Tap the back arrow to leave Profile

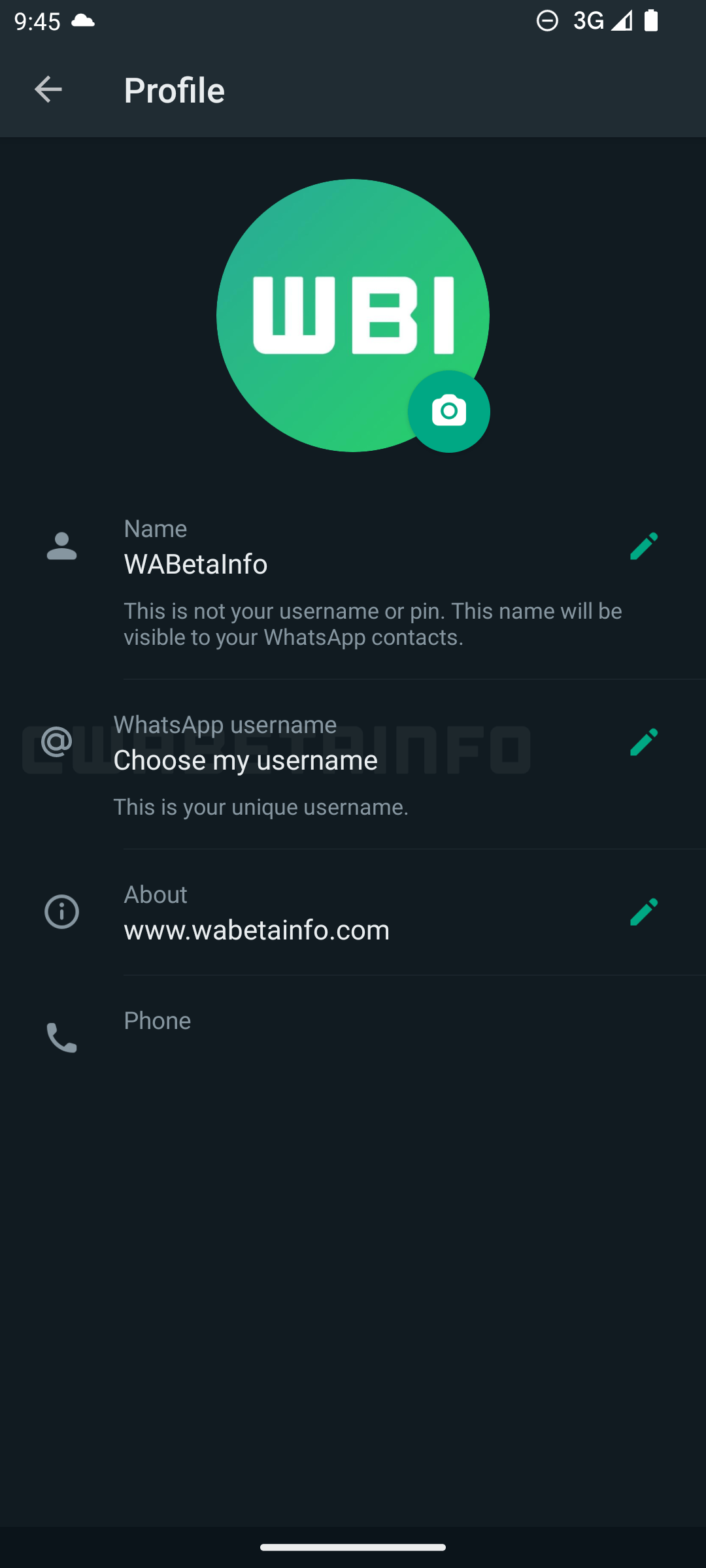[x=48, y=90]
